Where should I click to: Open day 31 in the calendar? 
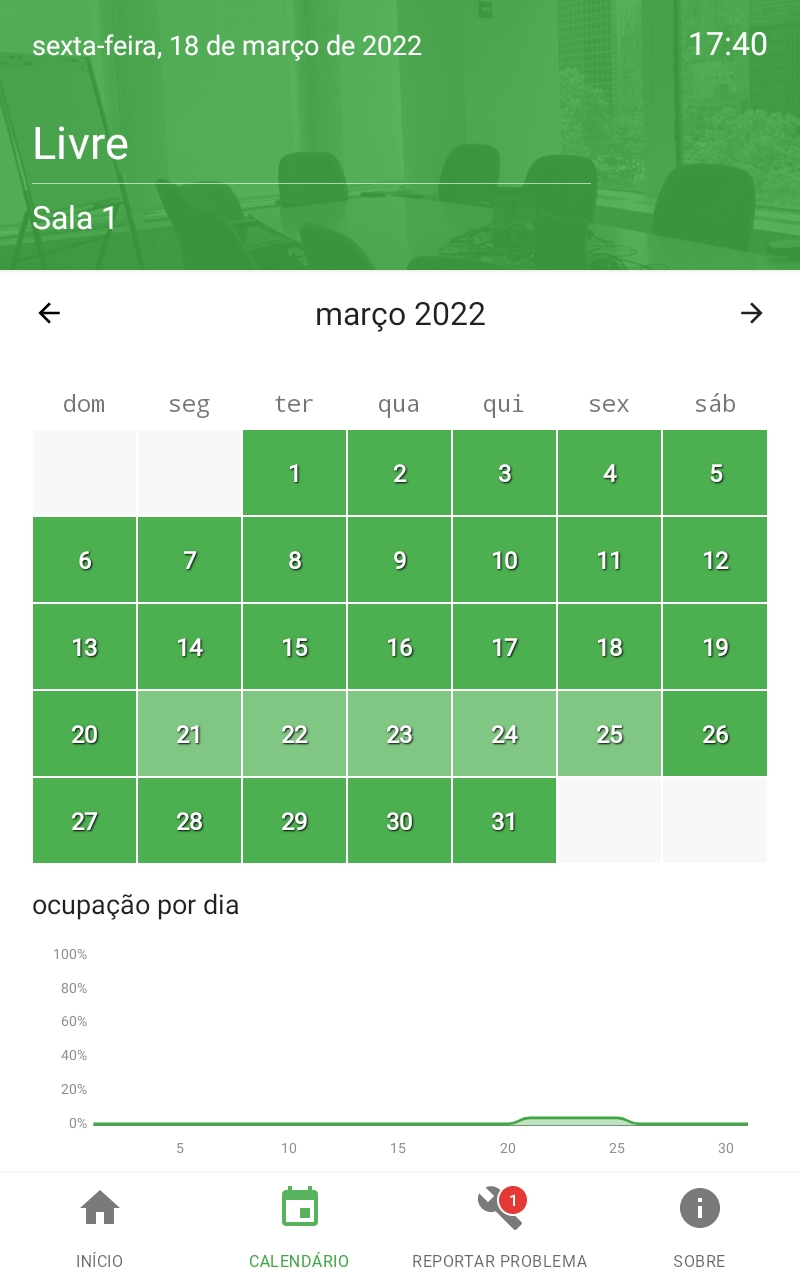tap(504, 821)
